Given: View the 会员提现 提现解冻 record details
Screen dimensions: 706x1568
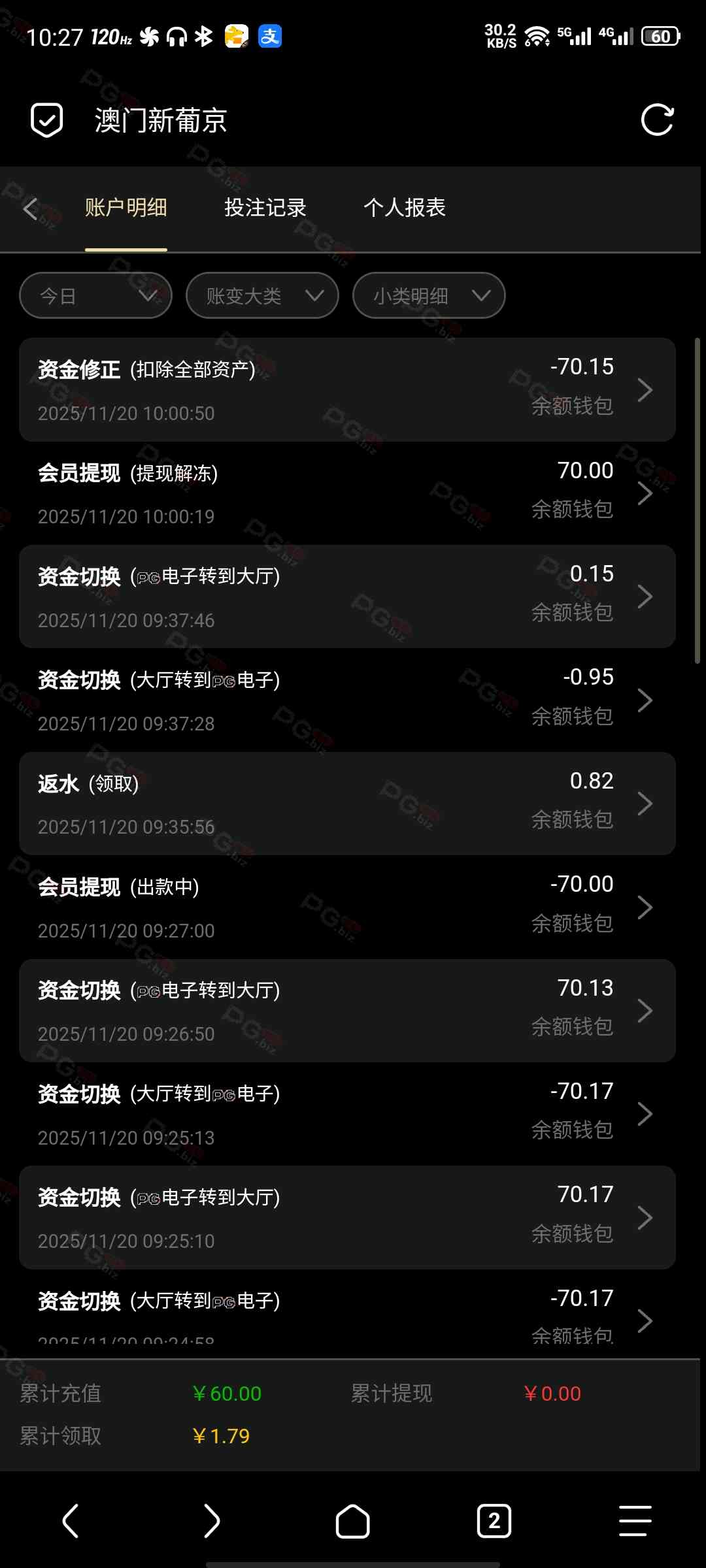Looking at the screenshot, I should (347, 493).
